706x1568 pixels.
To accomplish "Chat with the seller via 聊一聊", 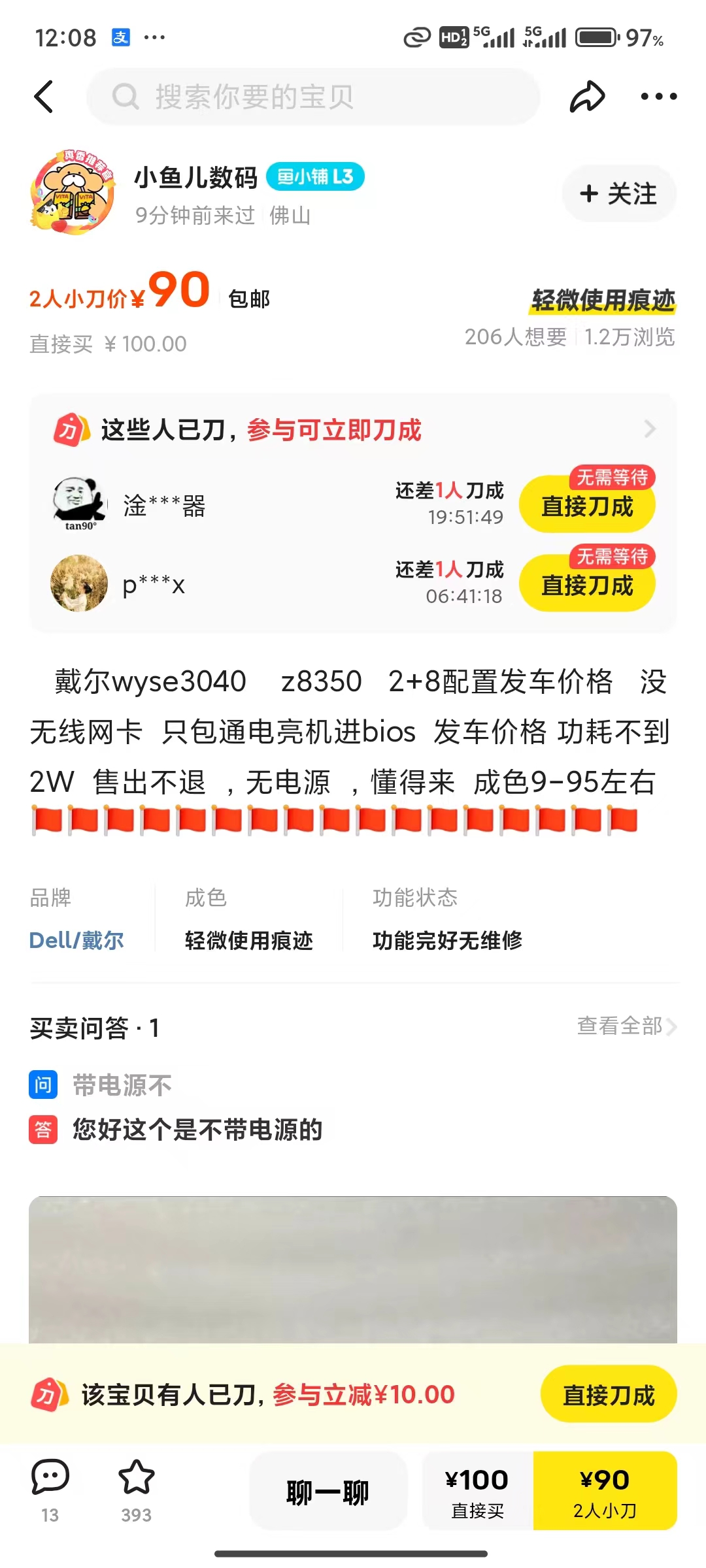I will (x=328, y=1492).
